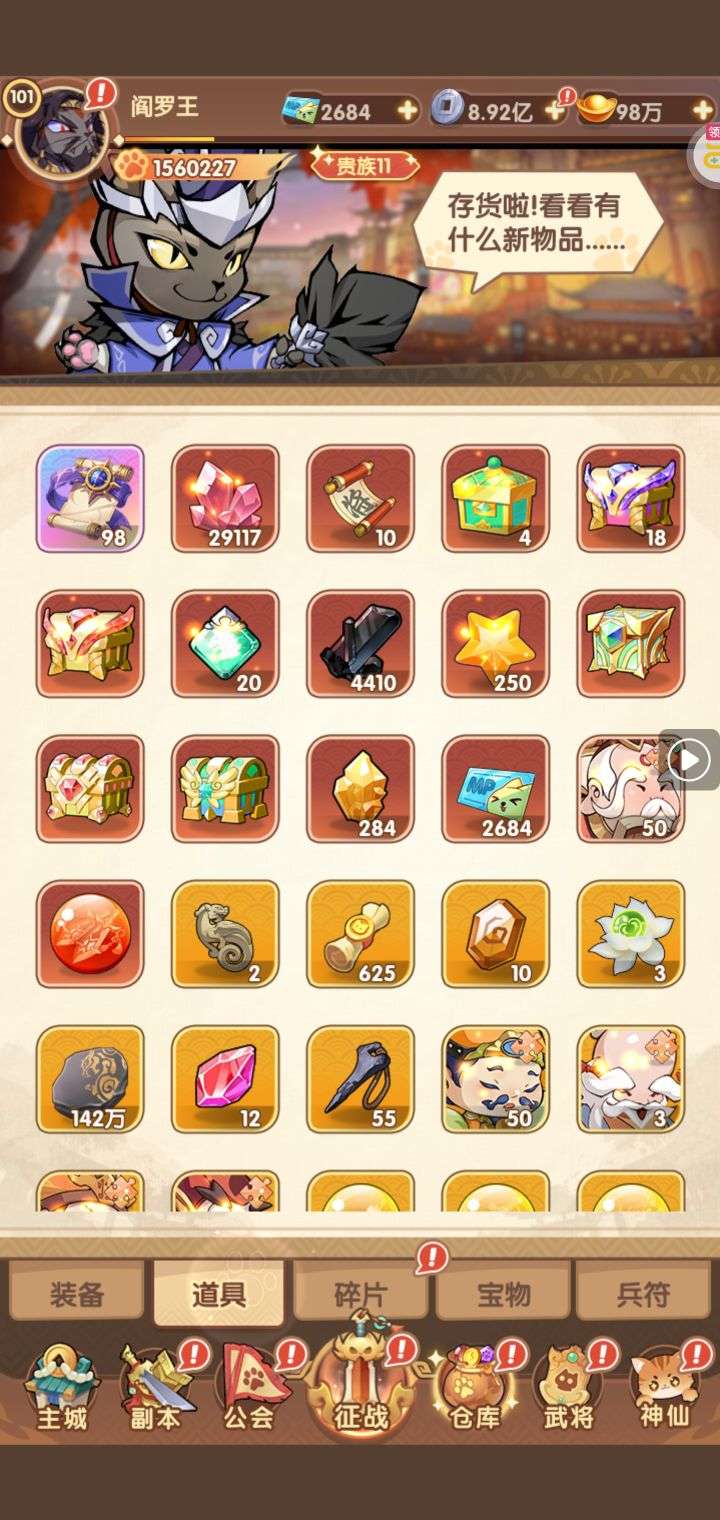Select the scroll item with count 98
The width and height of the screenshot is (720, 1520).
click(90, 499)
